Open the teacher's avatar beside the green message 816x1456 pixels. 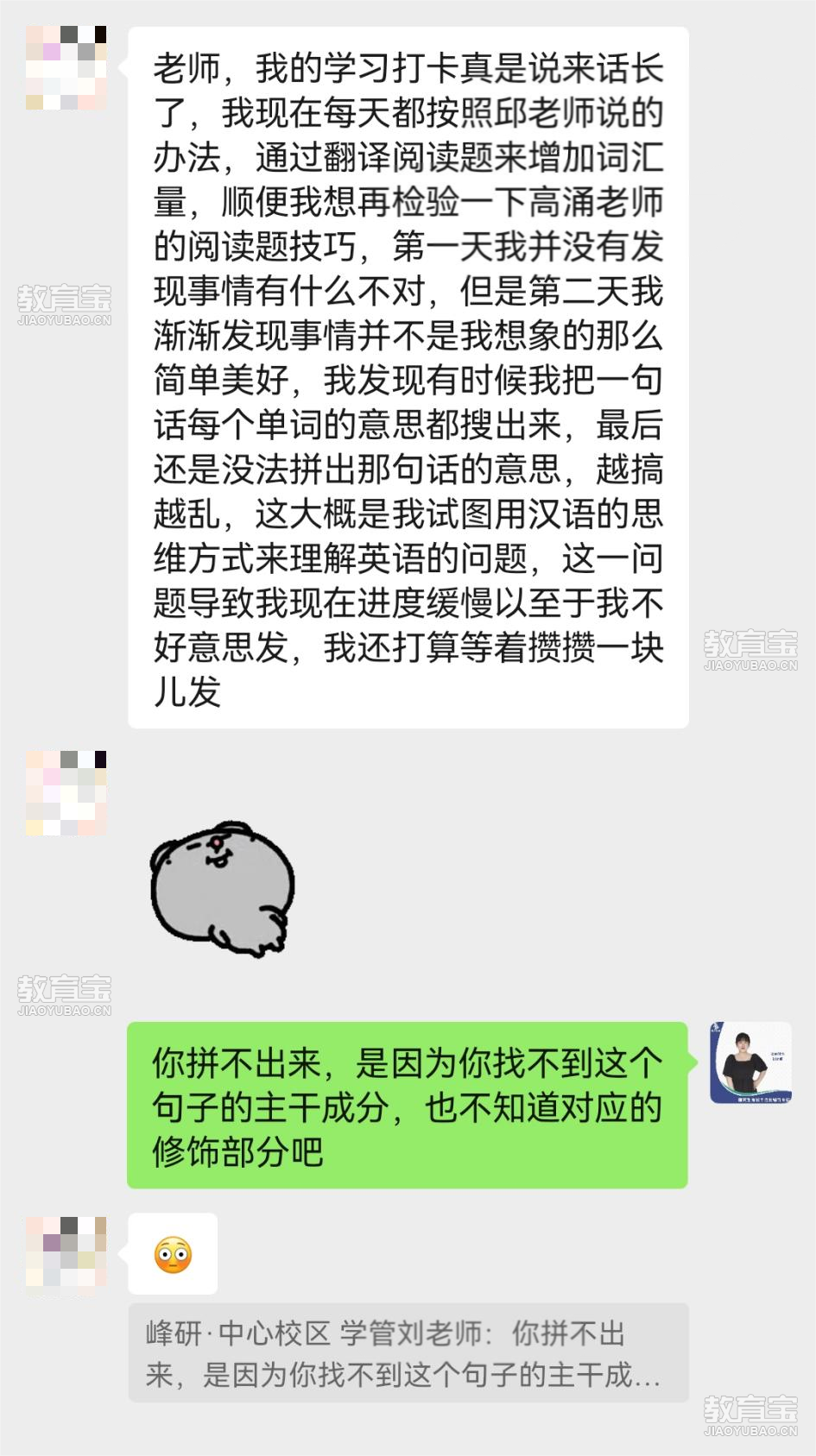(750, 1062)
